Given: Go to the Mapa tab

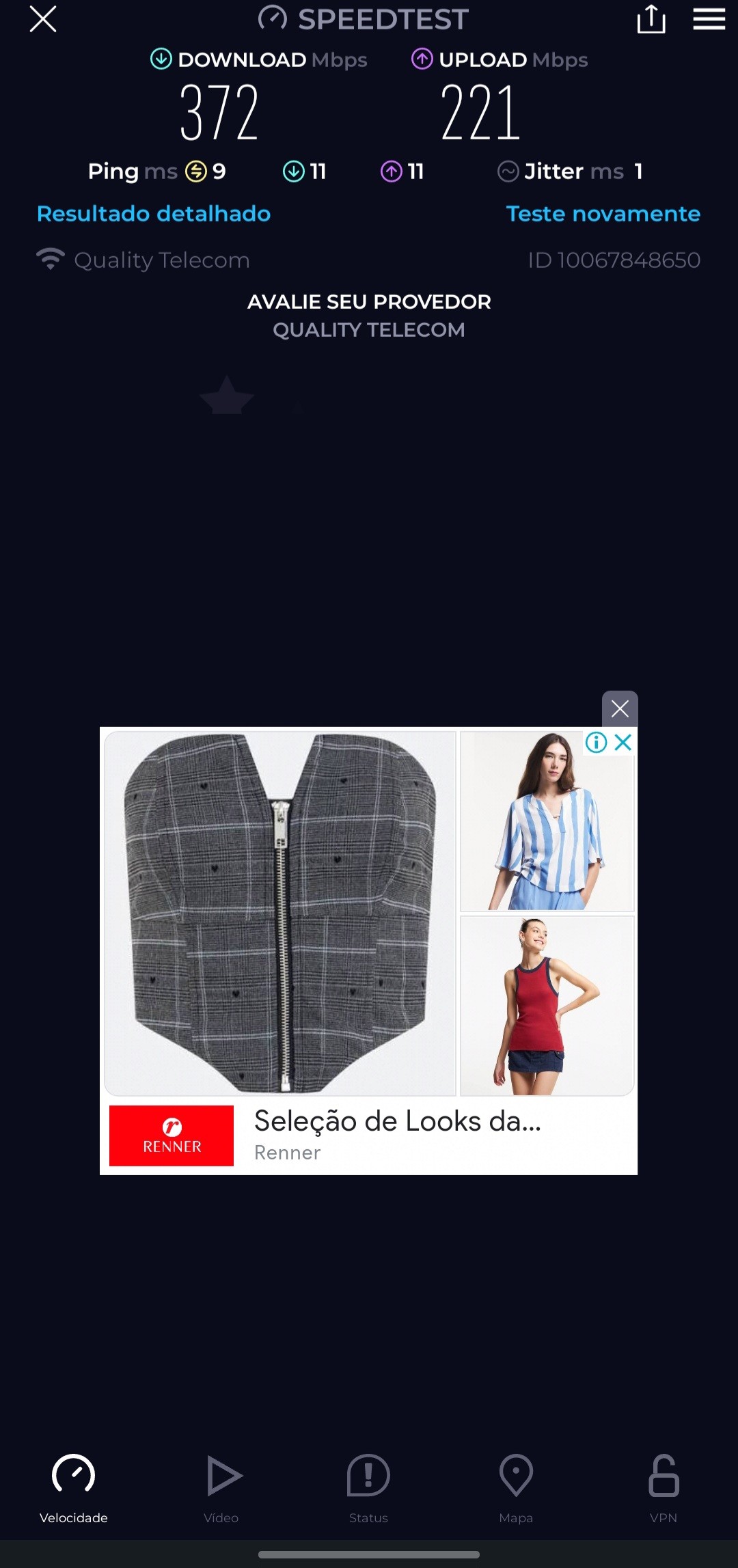Looking at the screenshot, I should [516, 1487].
